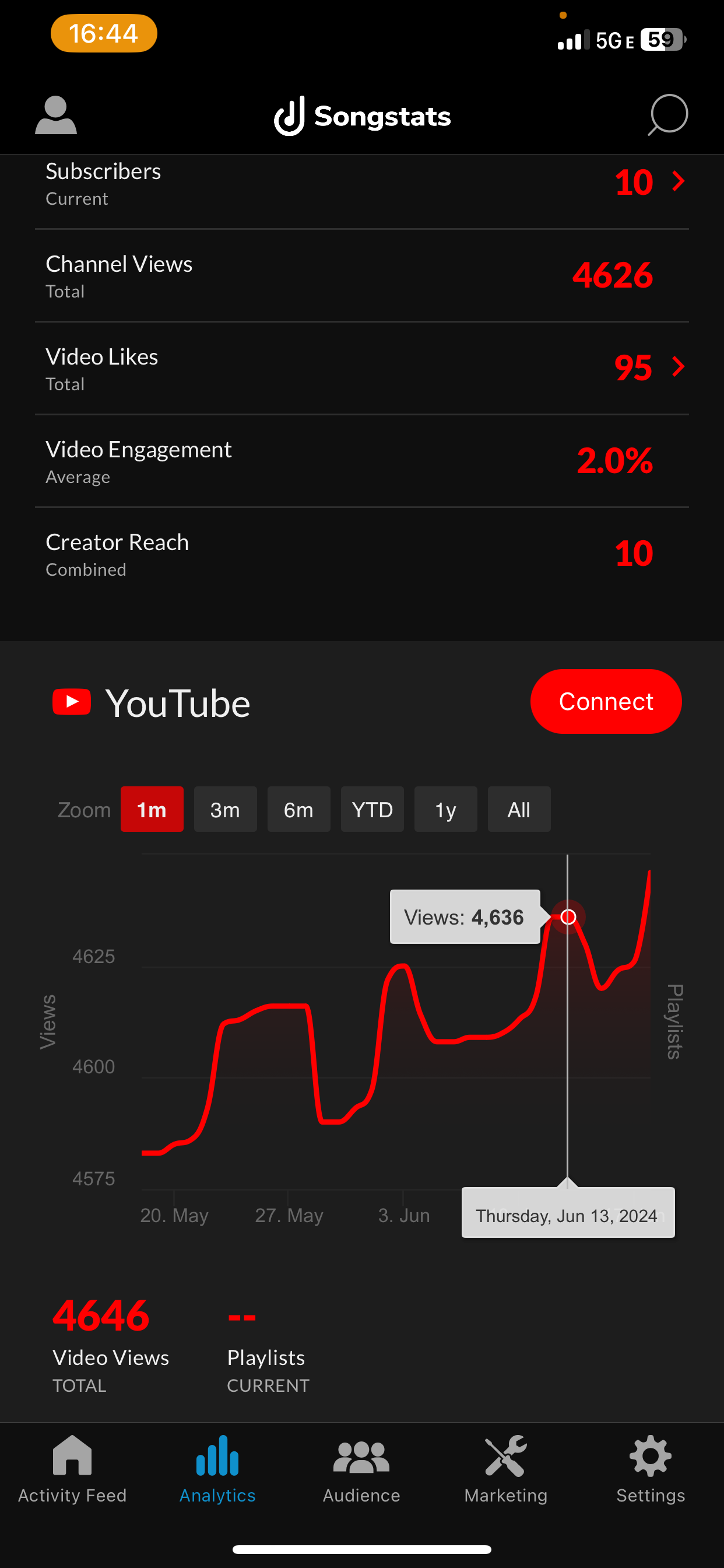724x1568 pixels.
Task: Switch to the Marketing tab
Action: (505, 1469)
